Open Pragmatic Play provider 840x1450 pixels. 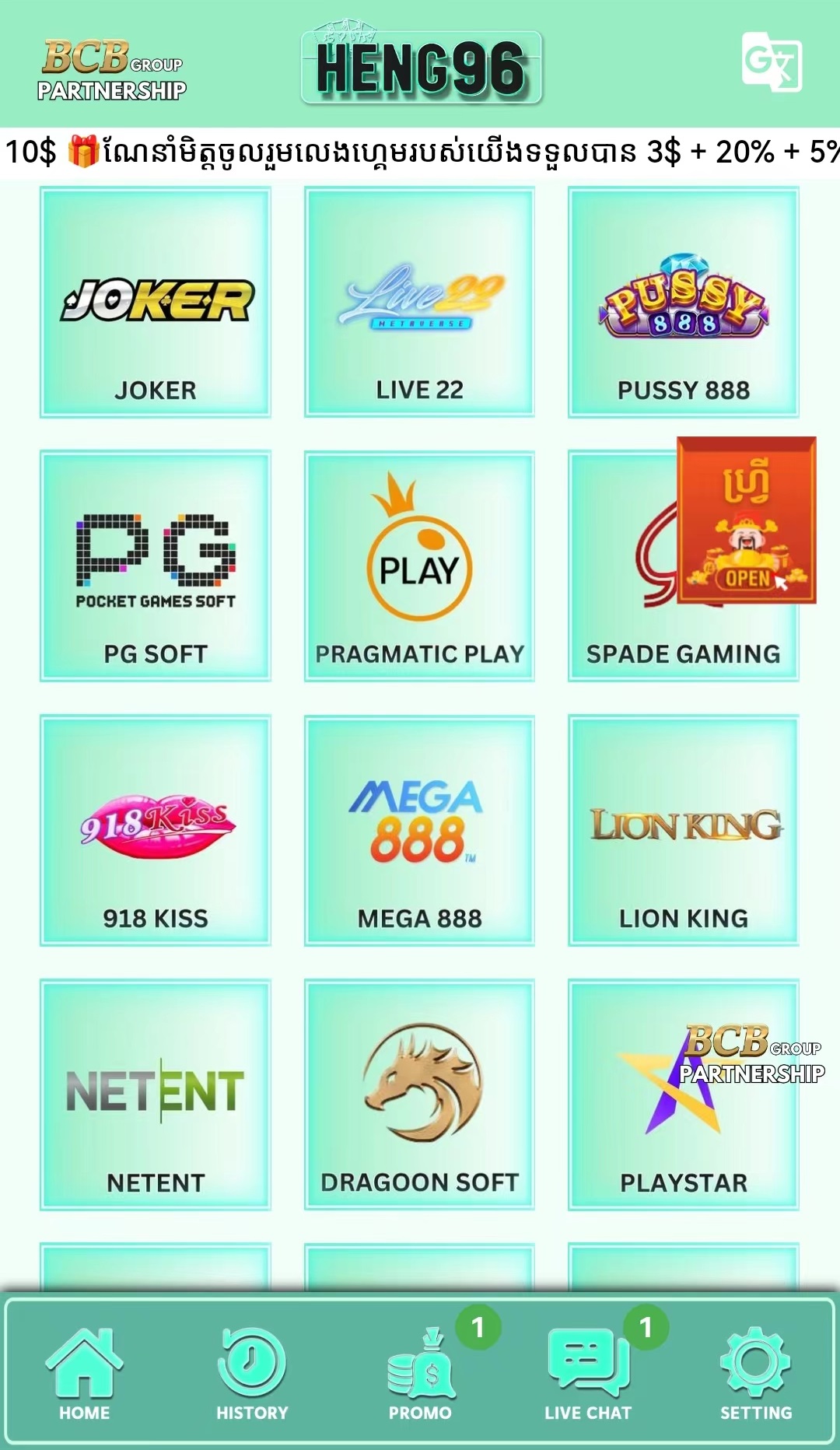point(419,566)
